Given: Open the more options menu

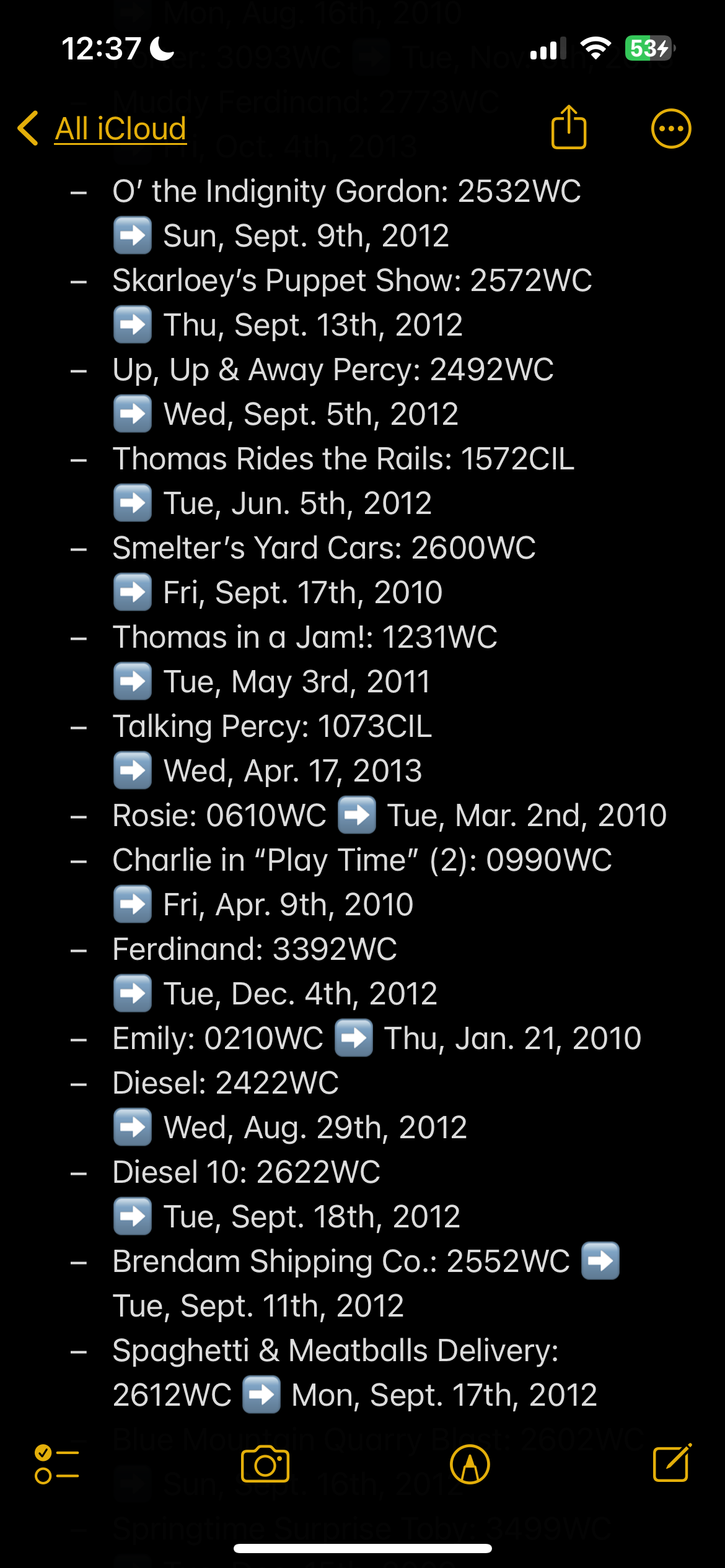Looking at the screenshot, I should pos(670,129).
